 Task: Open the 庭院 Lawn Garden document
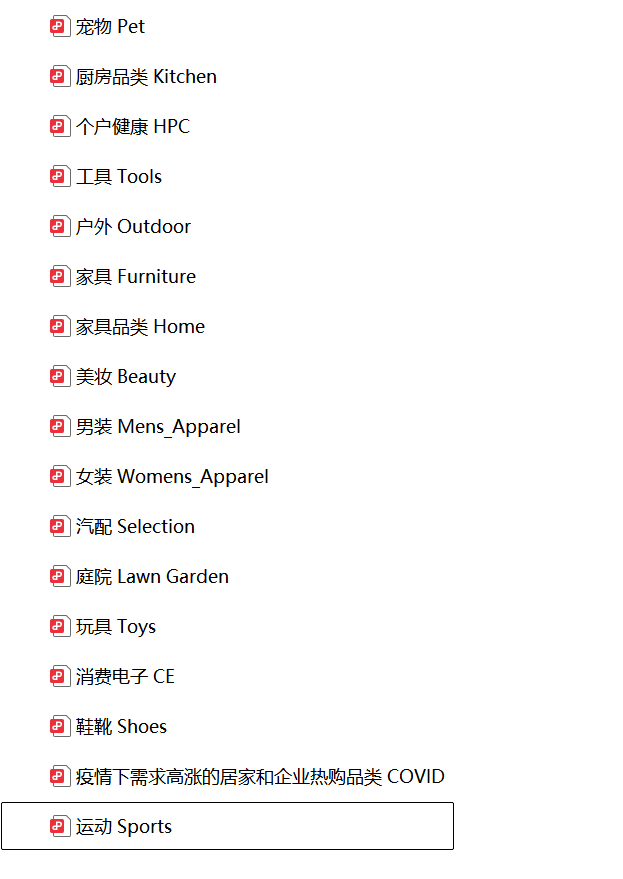tap(152, 577)
